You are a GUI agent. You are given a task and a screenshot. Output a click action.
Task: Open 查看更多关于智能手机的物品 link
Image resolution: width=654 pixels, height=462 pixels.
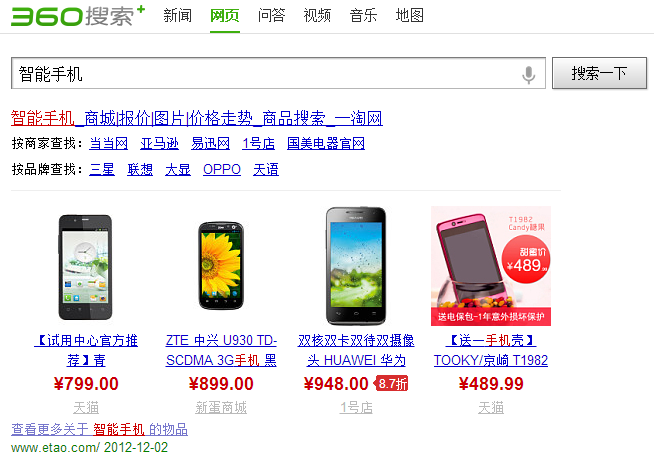tap(99, 429)
